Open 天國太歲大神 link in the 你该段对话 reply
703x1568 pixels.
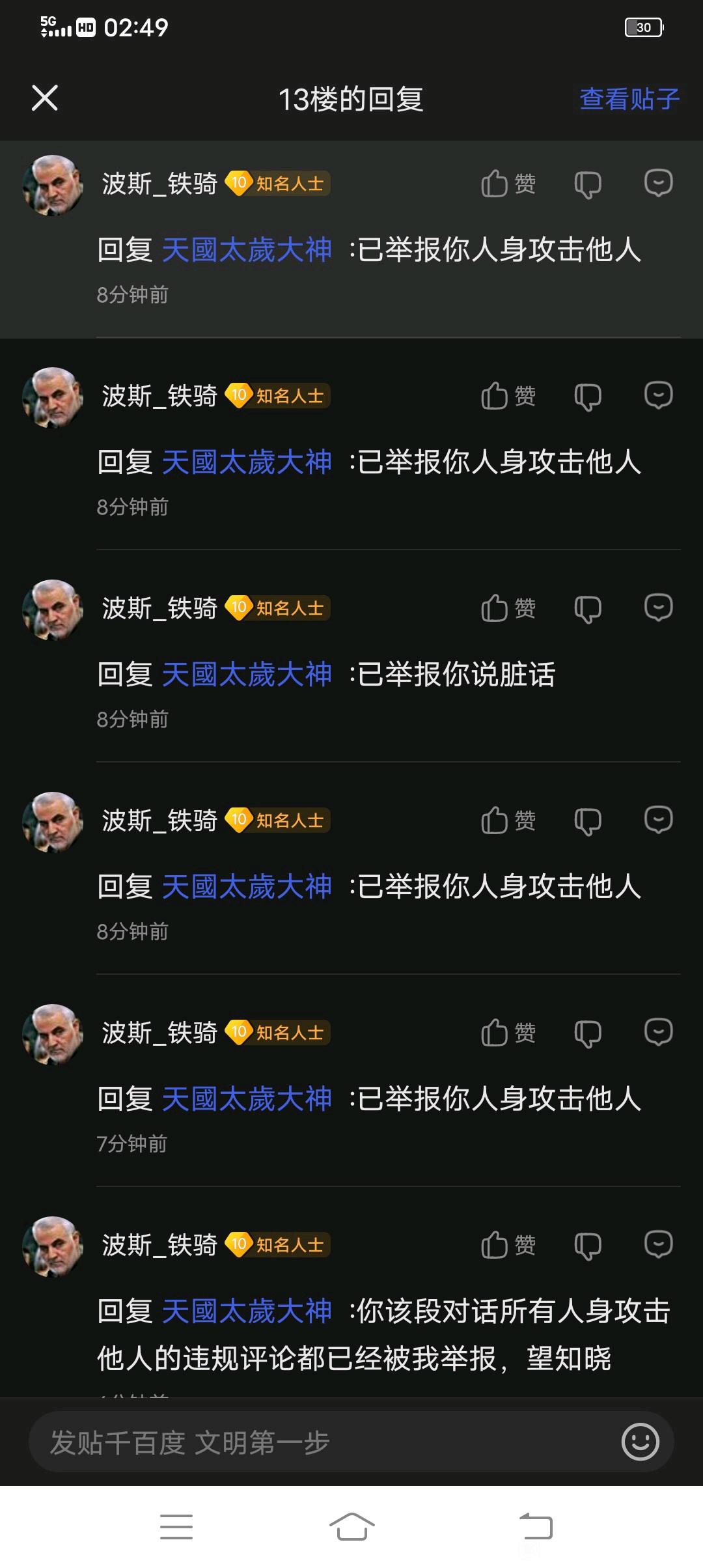[x=247, y=1311]
